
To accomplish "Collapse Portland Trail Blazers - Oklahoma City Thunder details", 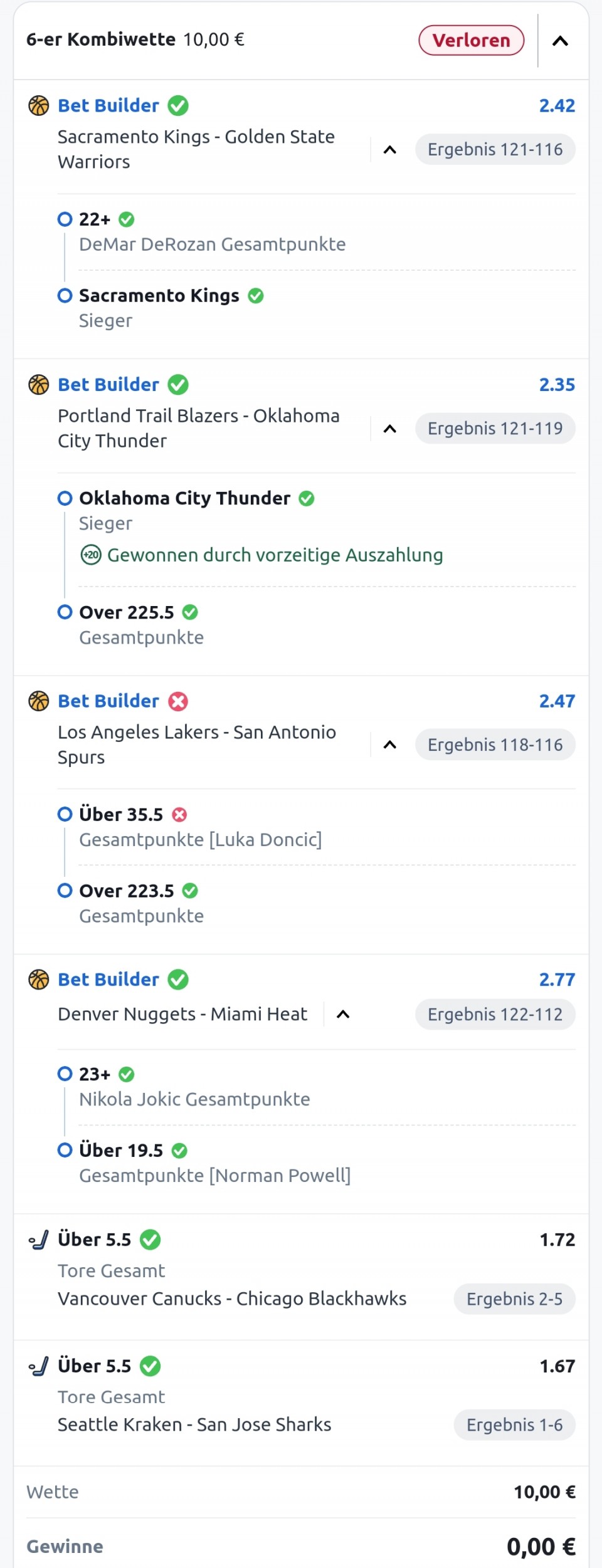I will tap(389, 429).
